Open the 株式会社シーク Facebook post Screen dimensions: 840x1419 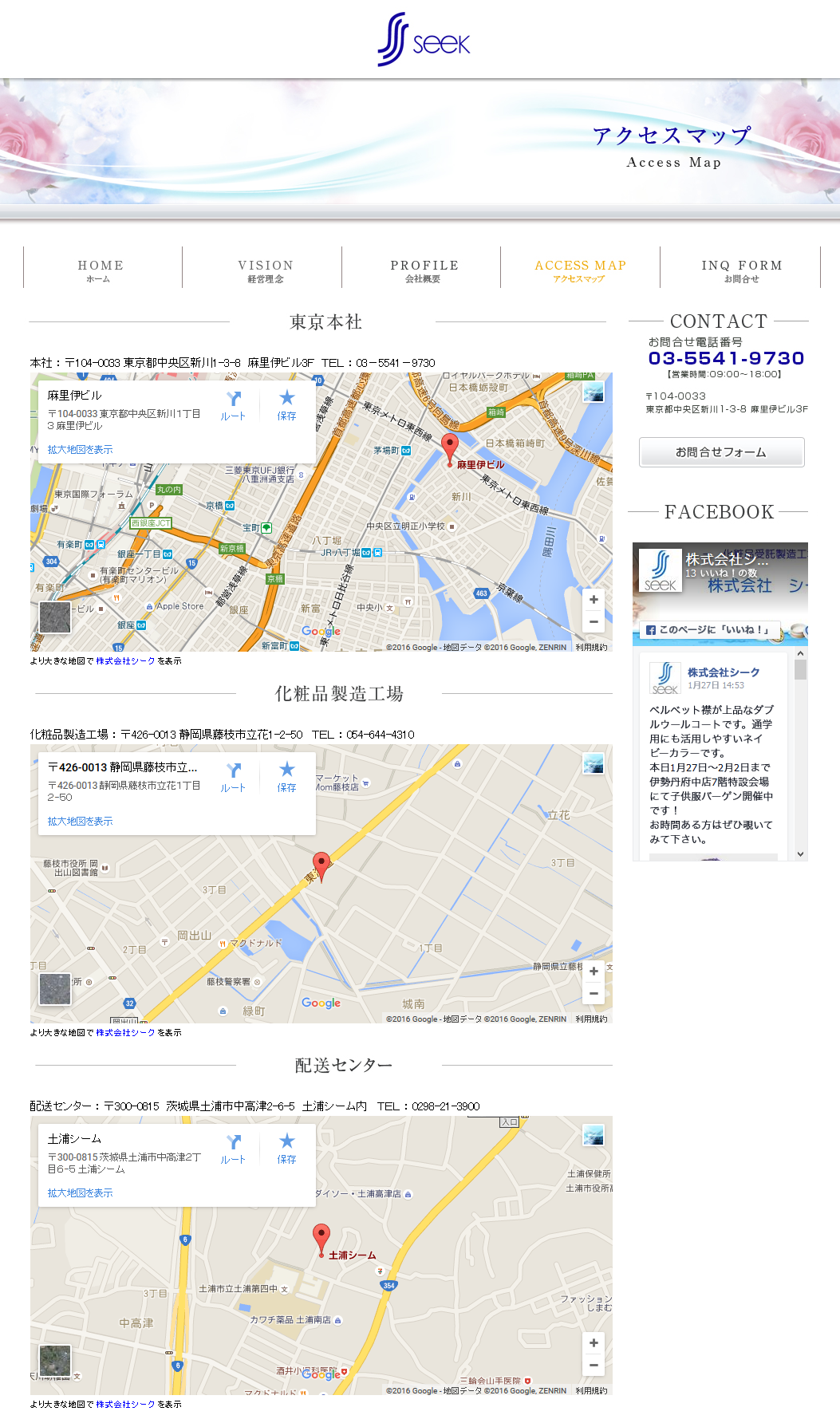coord(724,672)
